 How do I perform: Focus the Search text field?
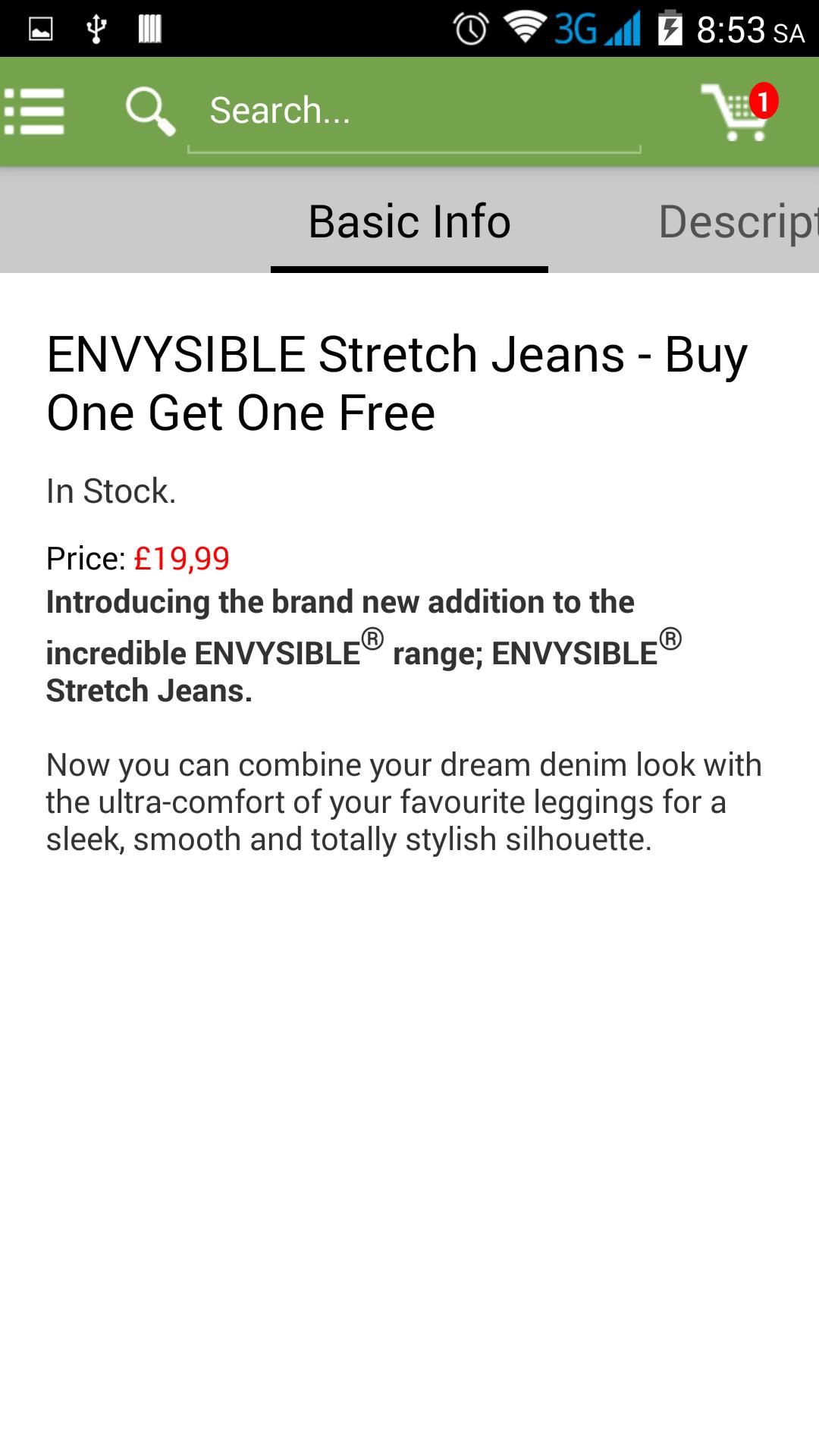coord(413,111)
